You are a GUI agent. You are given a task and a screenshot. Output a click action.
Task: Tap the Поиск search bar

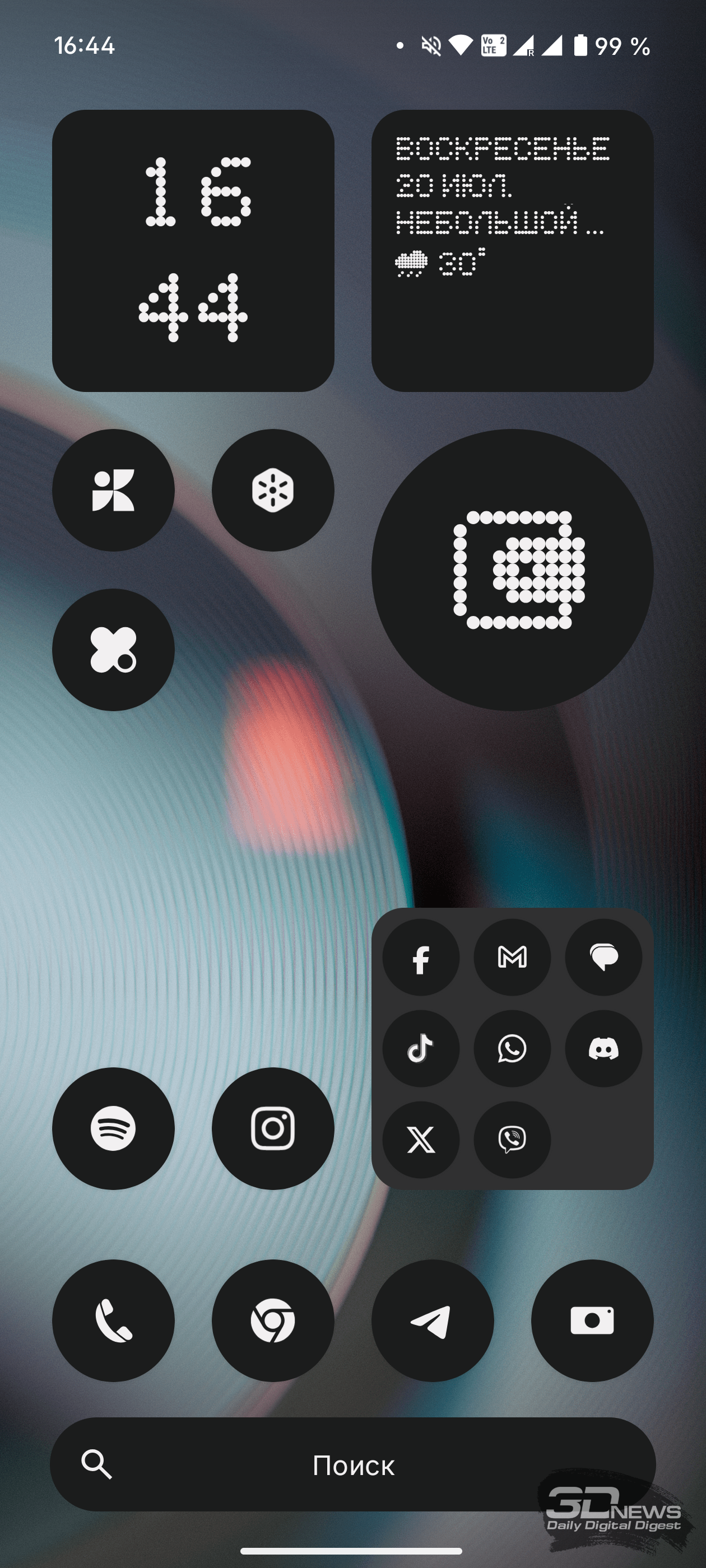(352, 1464)
